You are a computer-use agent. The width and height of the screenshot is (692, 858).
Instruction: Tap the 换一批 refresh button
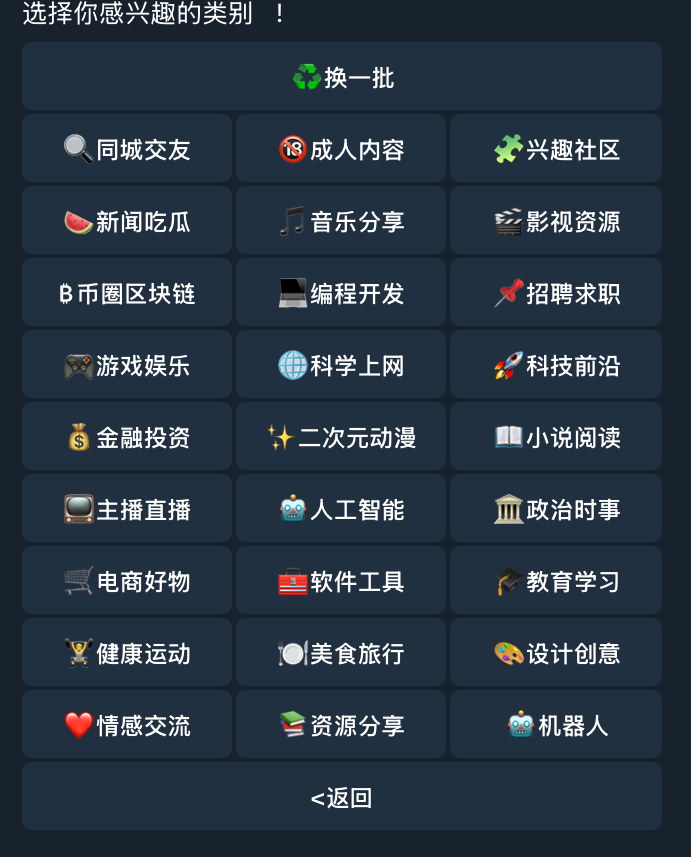(x=342, y=77)
